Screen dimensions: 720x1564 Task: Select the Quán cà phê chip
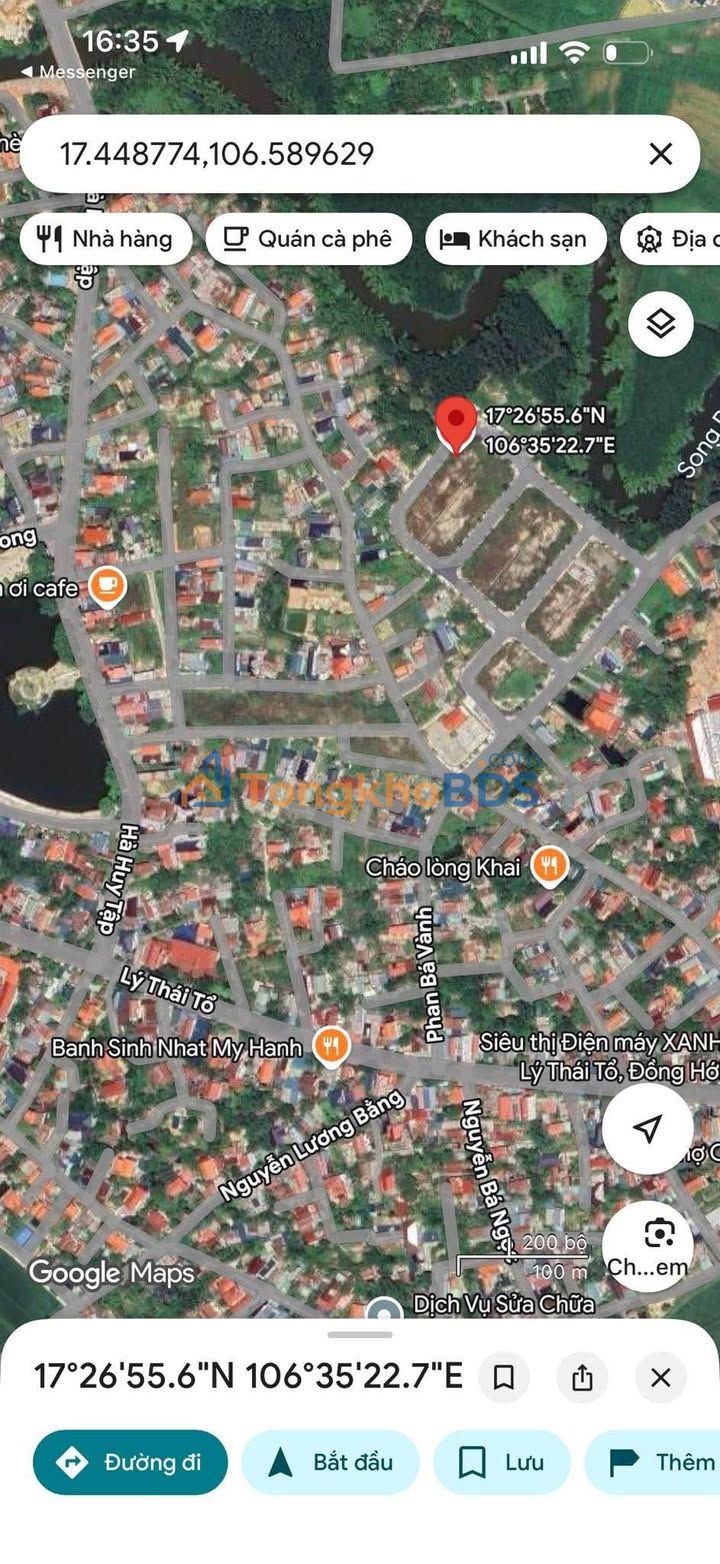[308, 239]
